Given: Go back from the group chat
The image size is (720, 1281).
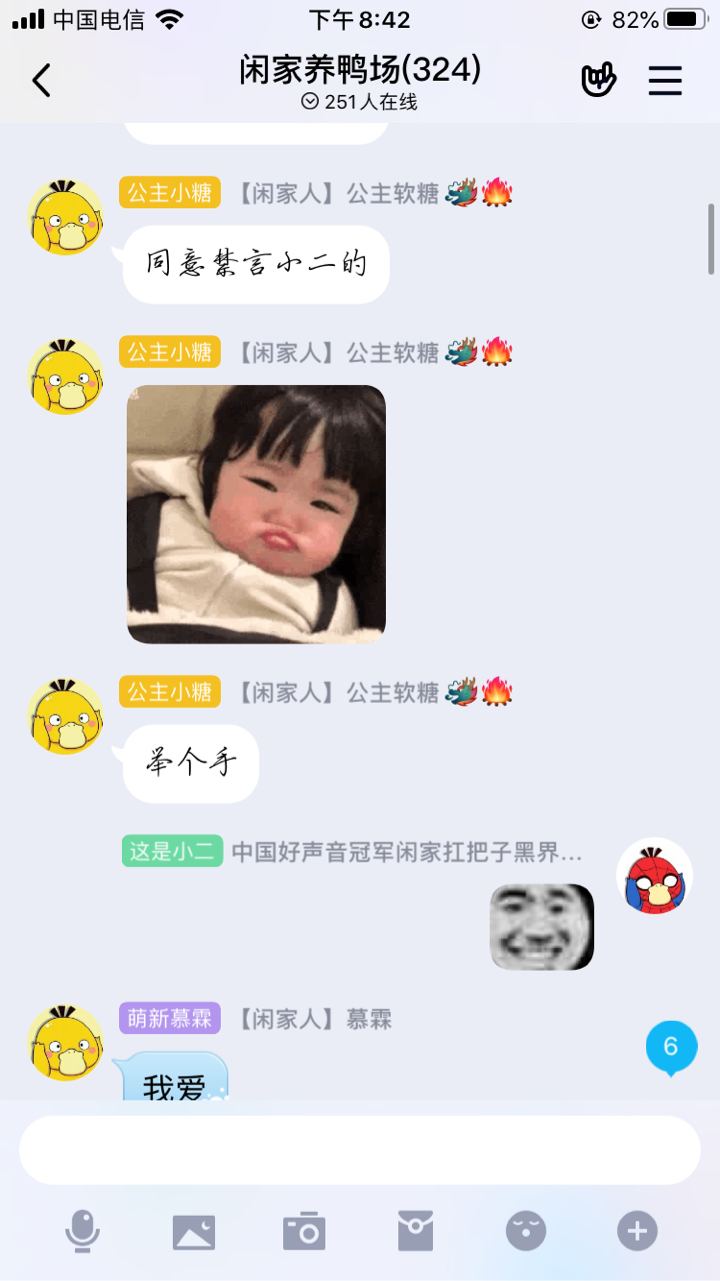Looking at the screenshot, I should pyautogui.click(x=41, y=80).
